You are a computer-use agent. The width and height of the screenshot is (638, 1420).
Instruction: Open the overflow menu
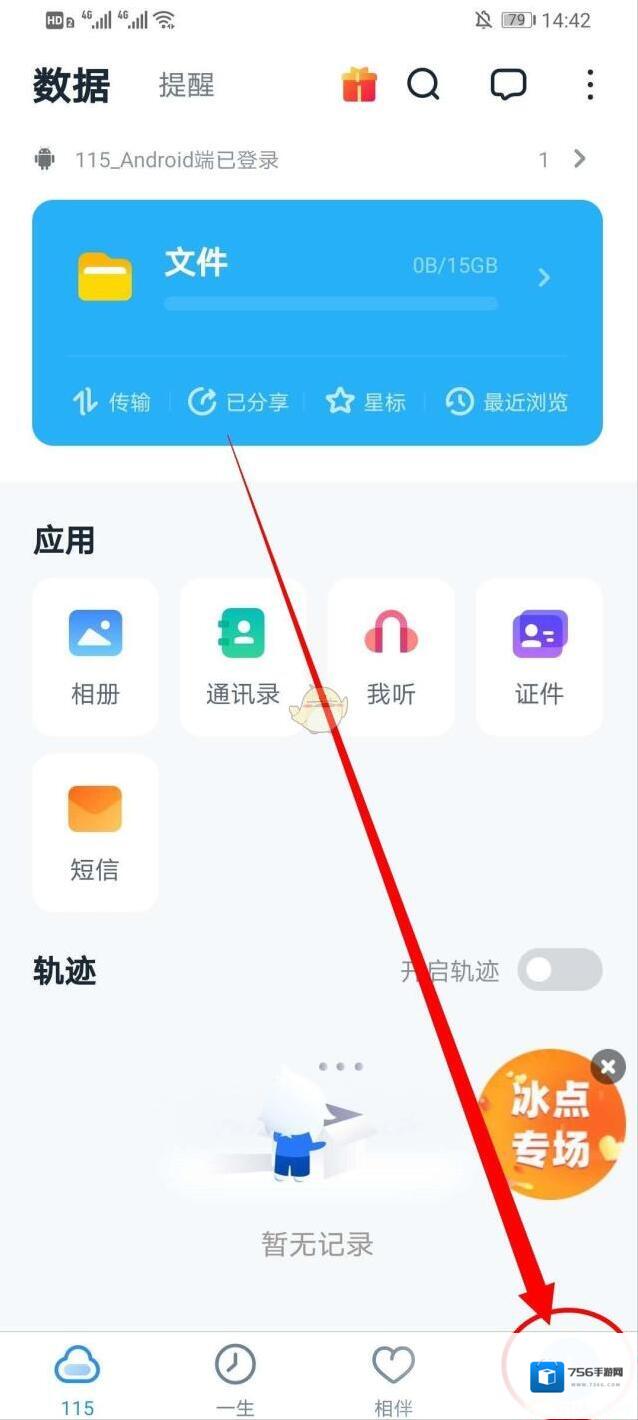590,85
